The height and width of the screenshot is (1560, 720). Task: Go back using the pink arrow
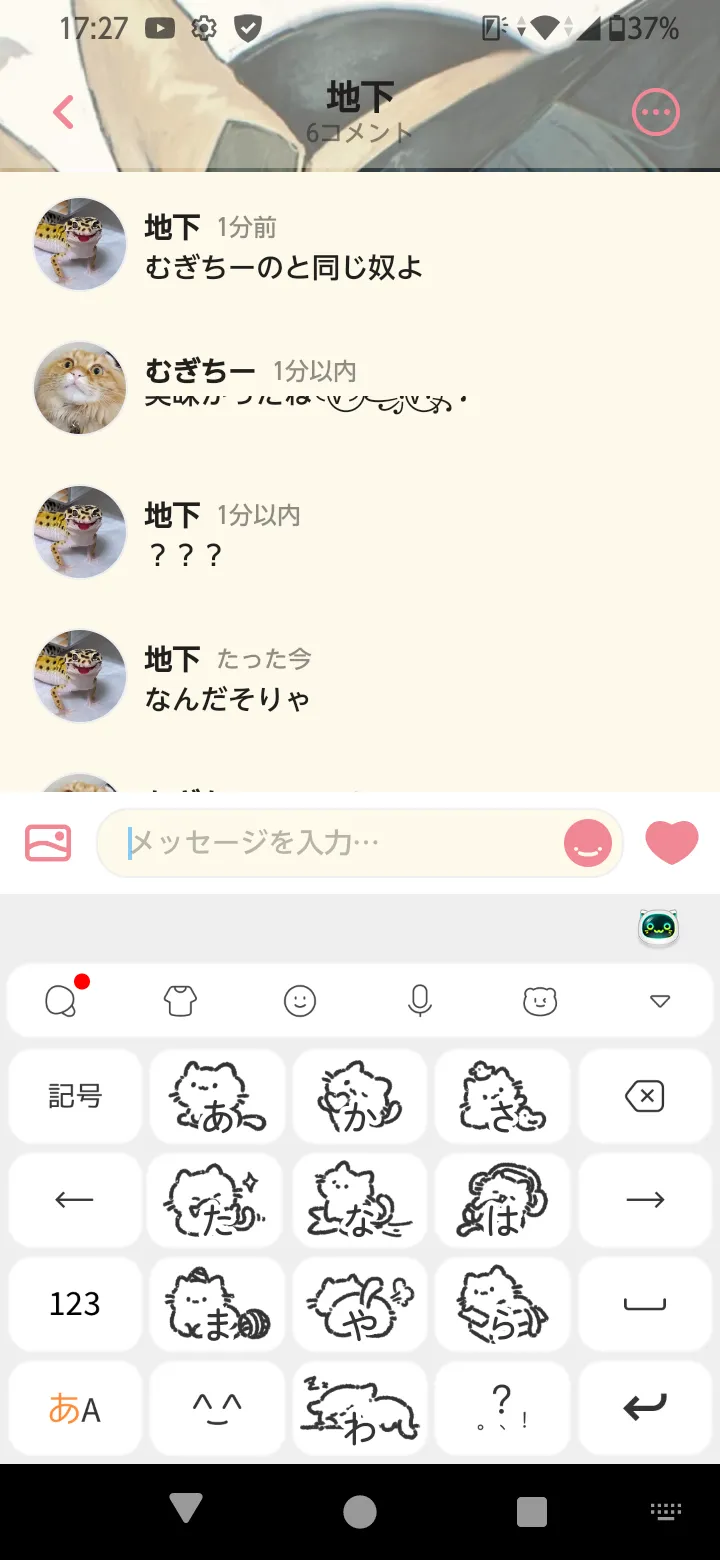[x=63, y=112]
